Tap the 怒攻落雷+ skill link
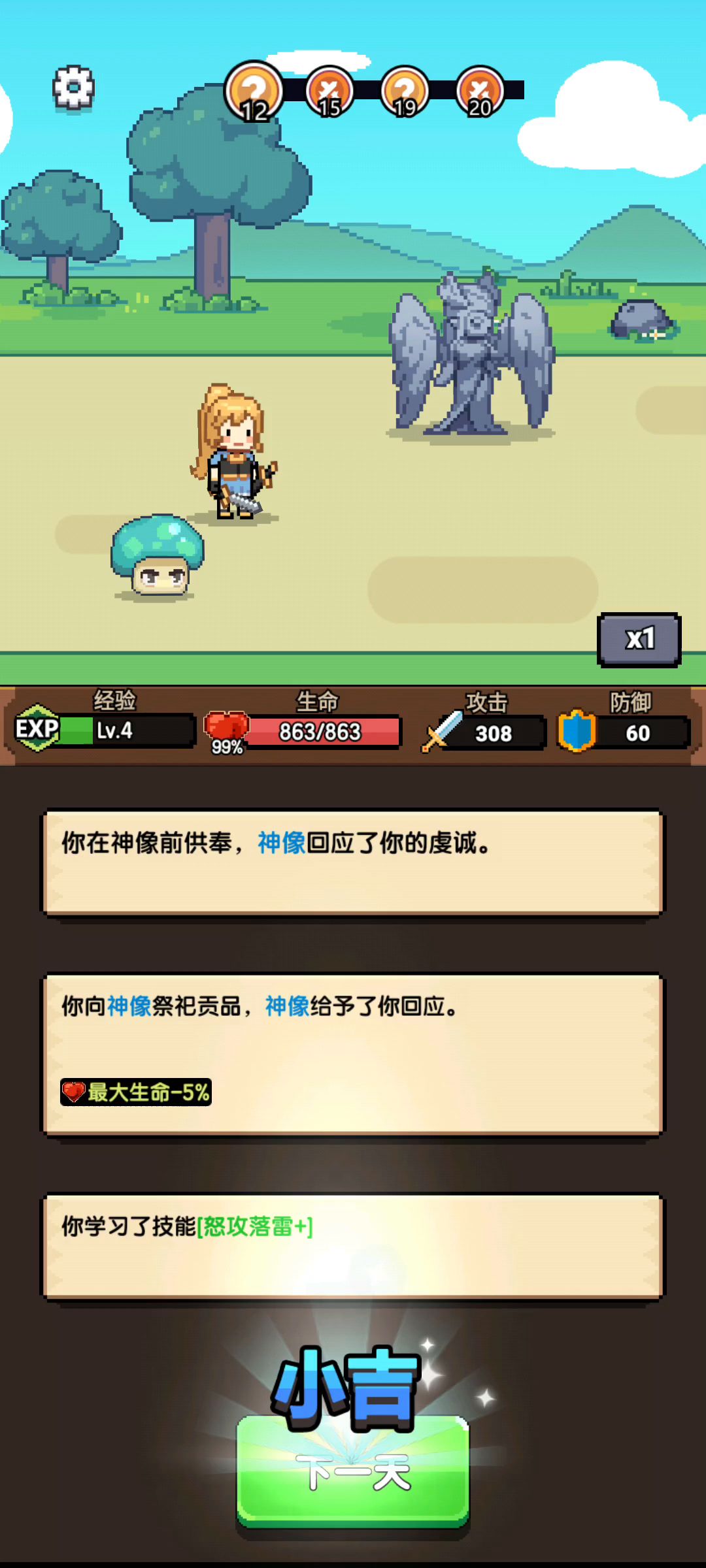This screenshot has height=1568, width=706. pos(255,1226)
